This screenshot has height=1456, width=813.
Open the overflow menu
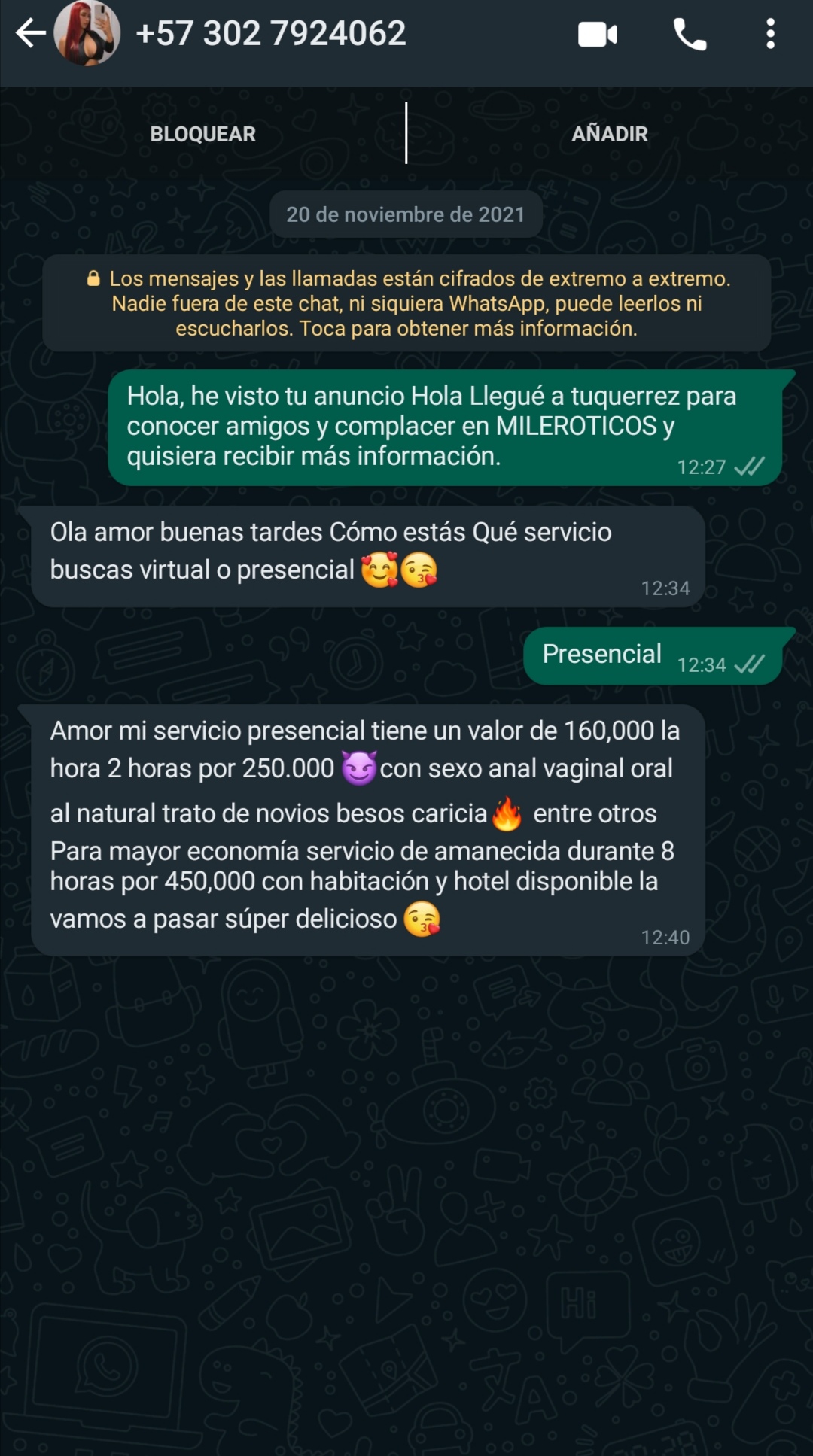[770, 35]
